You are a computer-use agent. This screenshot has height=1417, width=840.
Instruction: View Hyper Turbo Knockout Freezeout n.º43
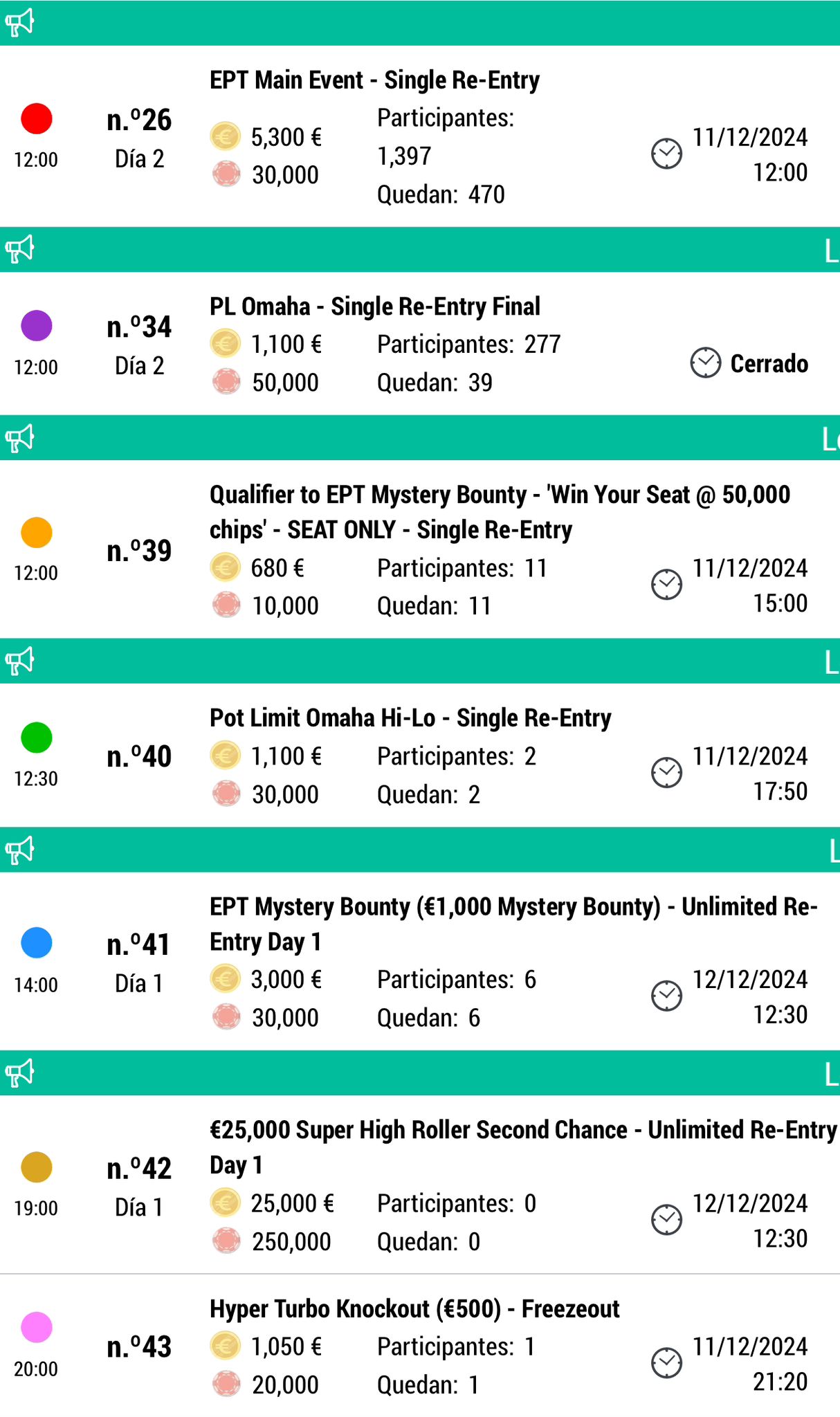pos(420,1346)
